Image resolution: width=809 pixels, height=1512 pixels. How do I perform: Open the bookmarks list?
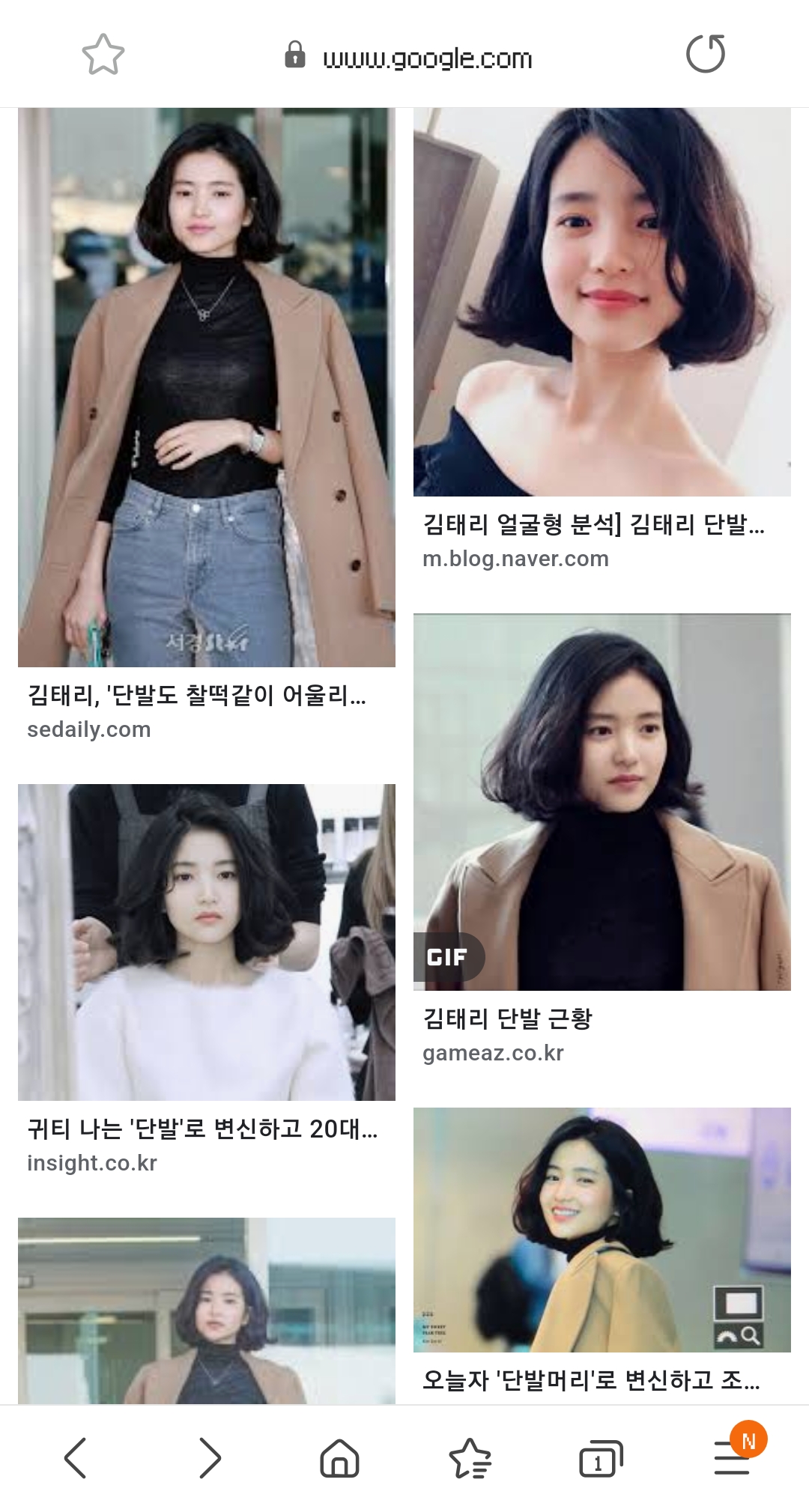(470, 1457)
